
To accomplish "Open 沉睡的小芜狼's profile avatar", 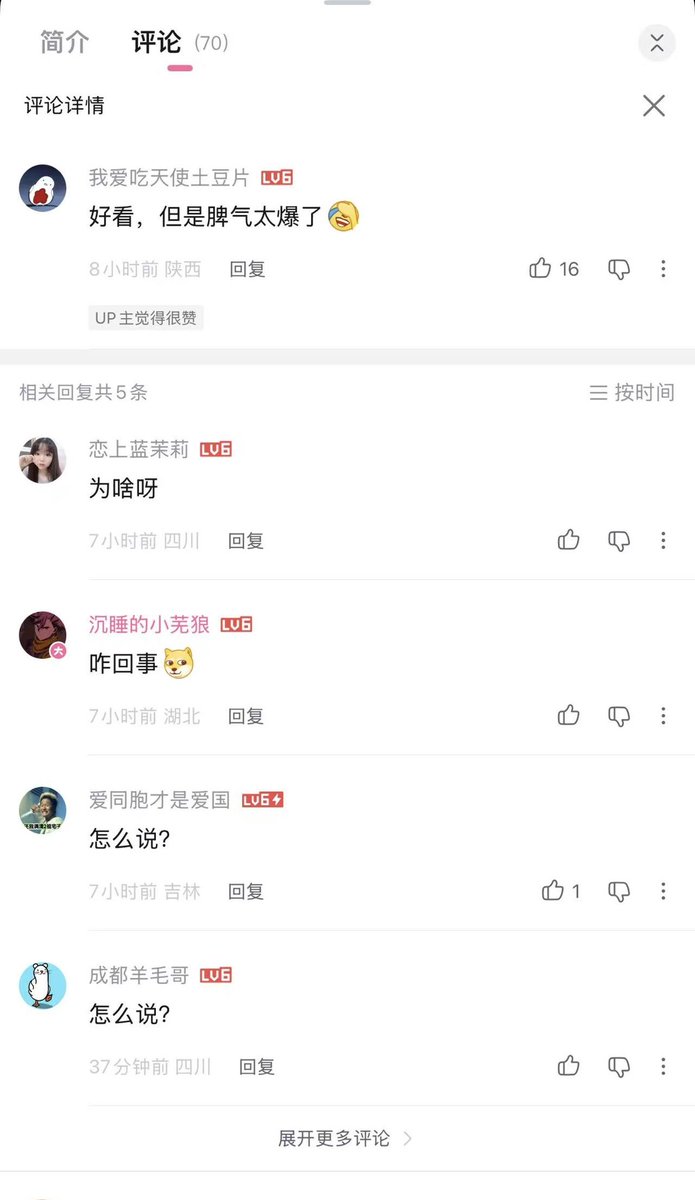I will [43, 635].
